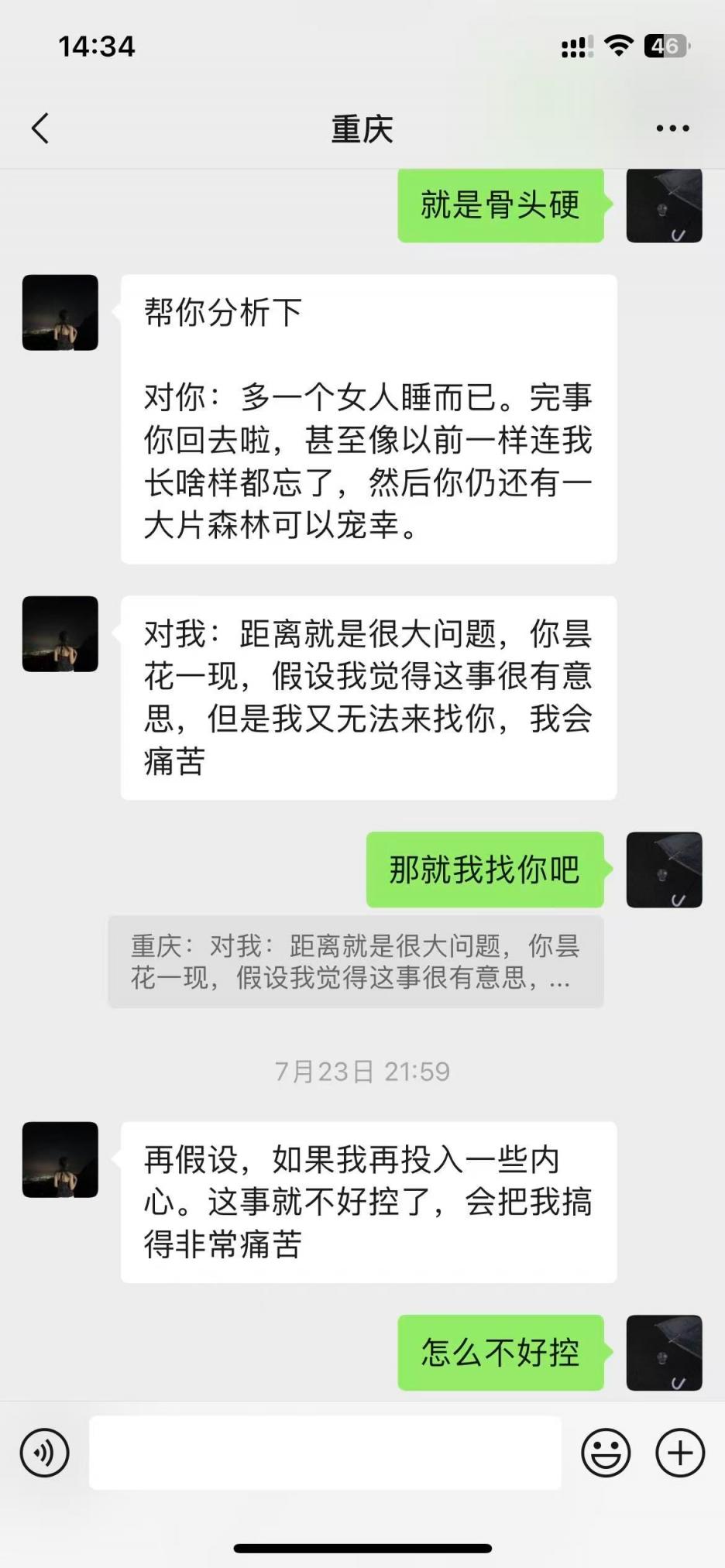The height and width of the screenshot is (1568, 725).
Task: Open the three-dot chat info menu
Action: (x=672, y=129)
